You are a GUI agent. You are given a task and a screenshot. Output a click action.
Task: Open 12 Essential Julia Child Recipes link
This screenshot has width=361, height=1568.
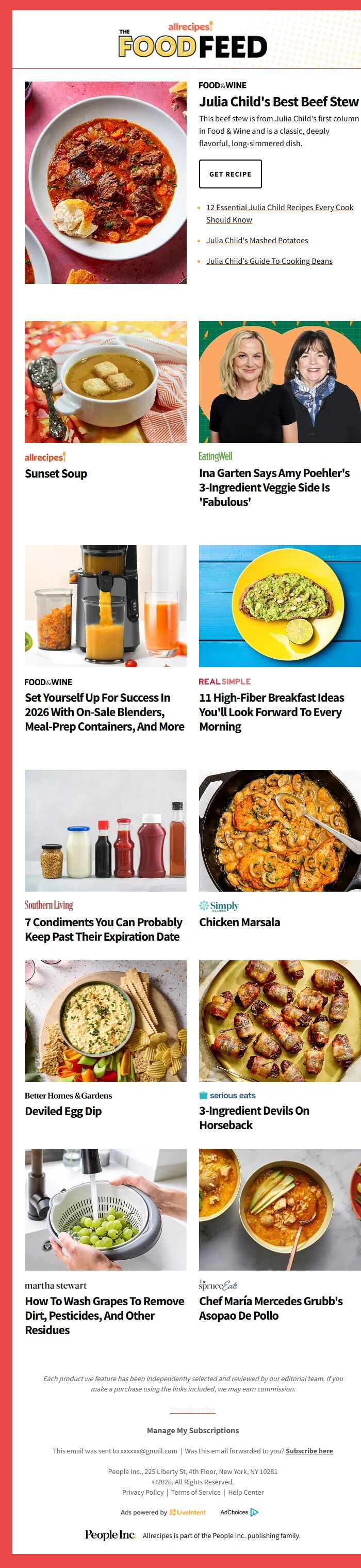coord(280,208)
